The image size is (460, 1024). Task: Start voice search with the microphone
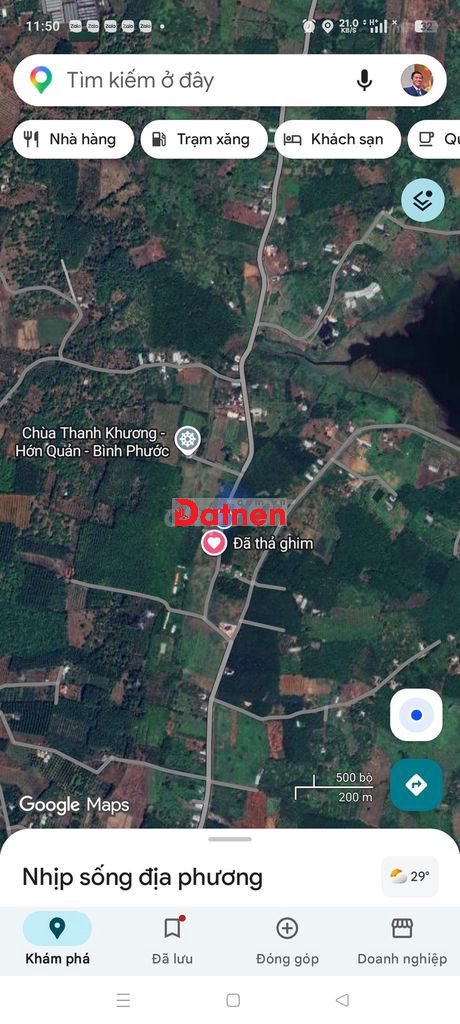point(365,80)
